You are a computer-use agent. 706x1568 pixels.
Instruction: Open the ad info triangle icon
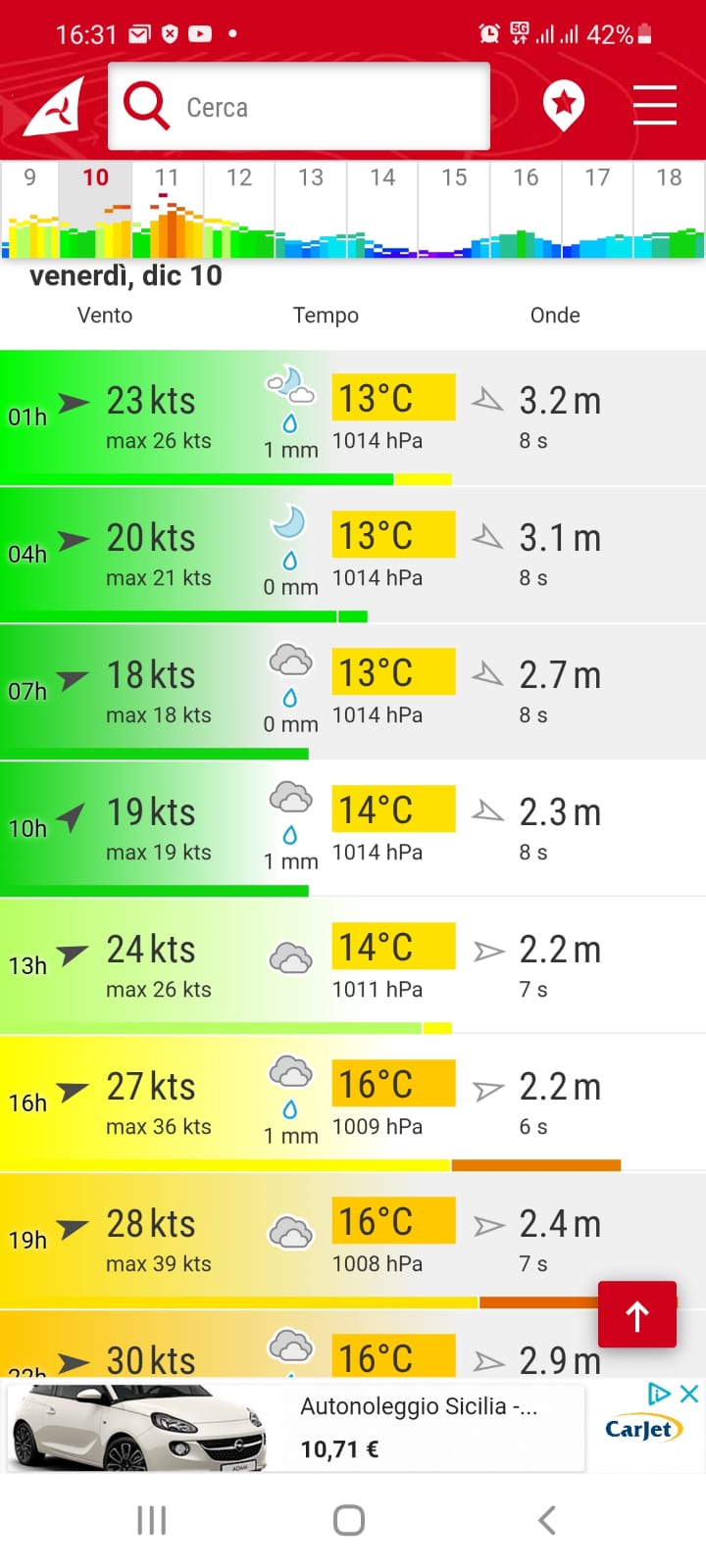click(x=660, y=1394)
